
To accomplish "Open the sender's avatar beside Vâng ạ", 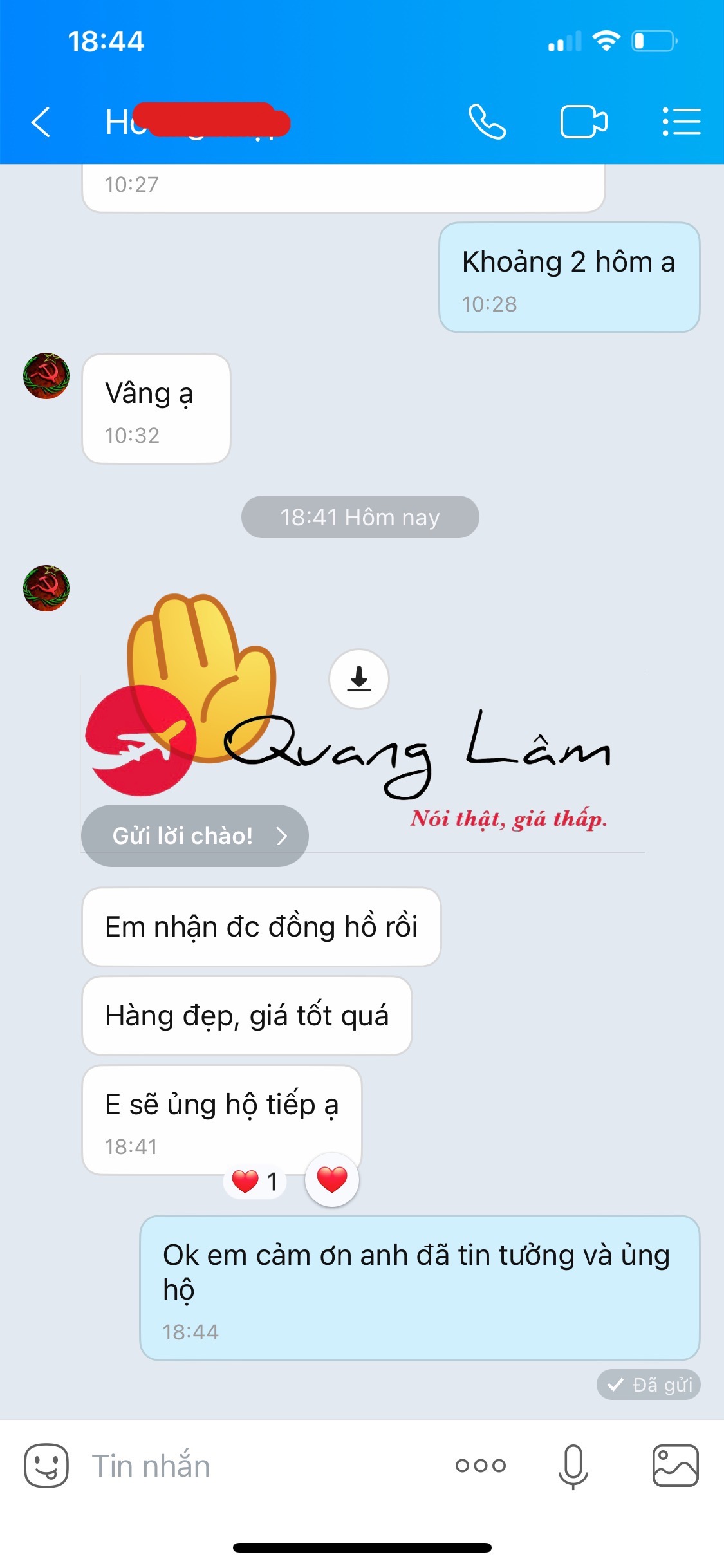I will (46, 376).
